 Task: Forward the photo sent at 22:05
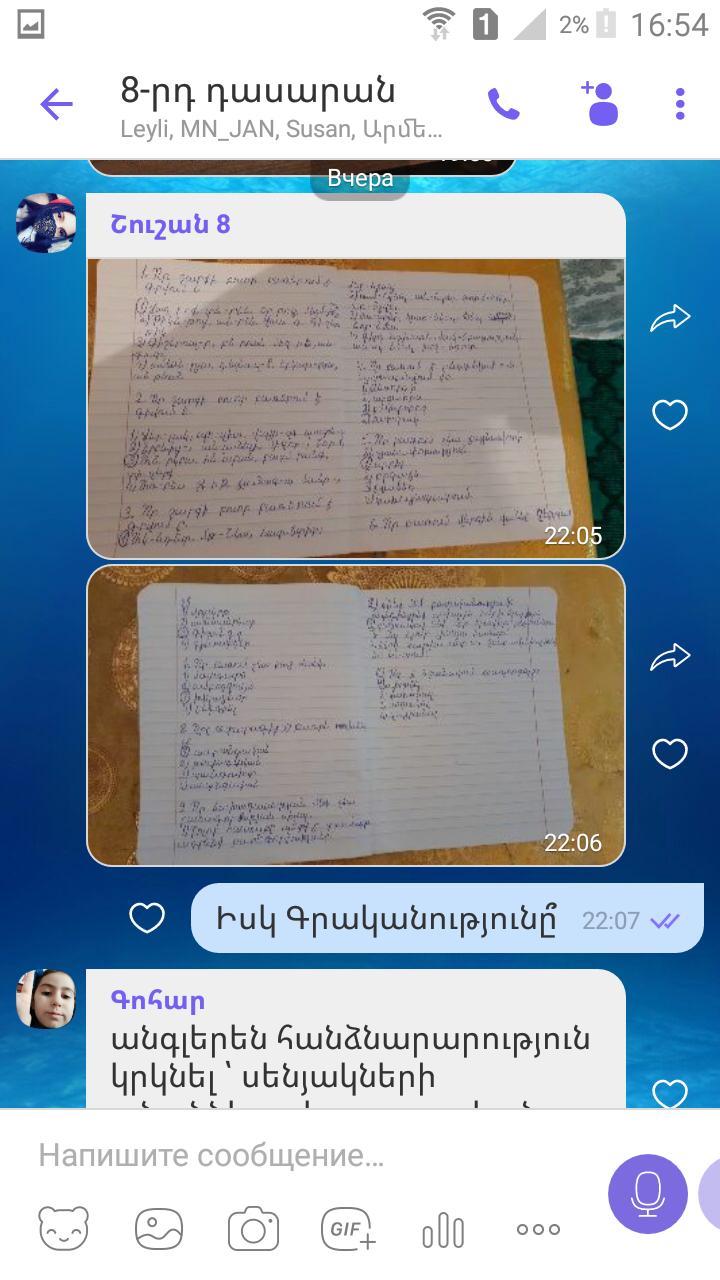point(670,319)
